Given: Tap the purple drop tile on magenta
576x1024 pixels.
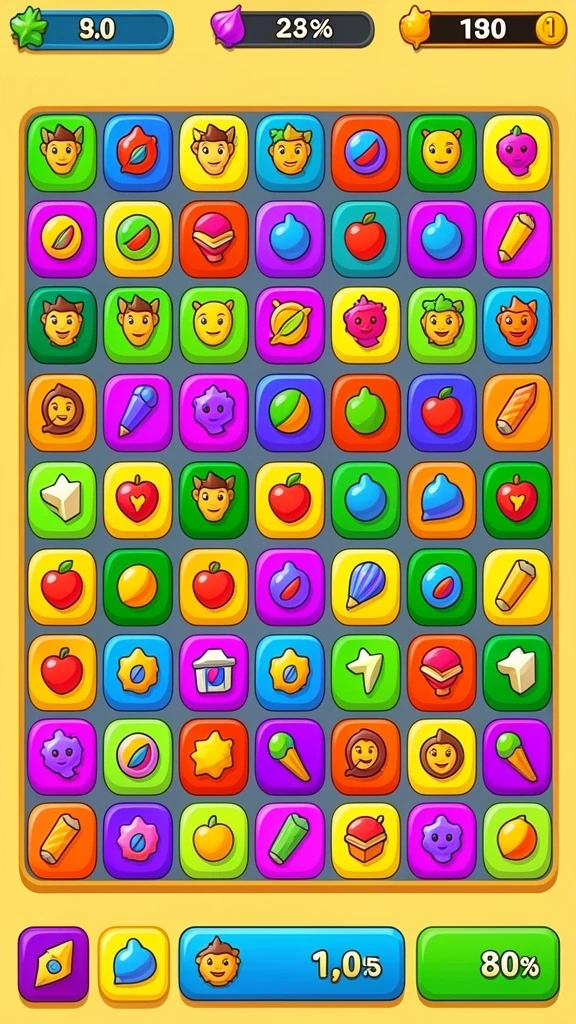Looking at the screenshot, I should (289, 586).
